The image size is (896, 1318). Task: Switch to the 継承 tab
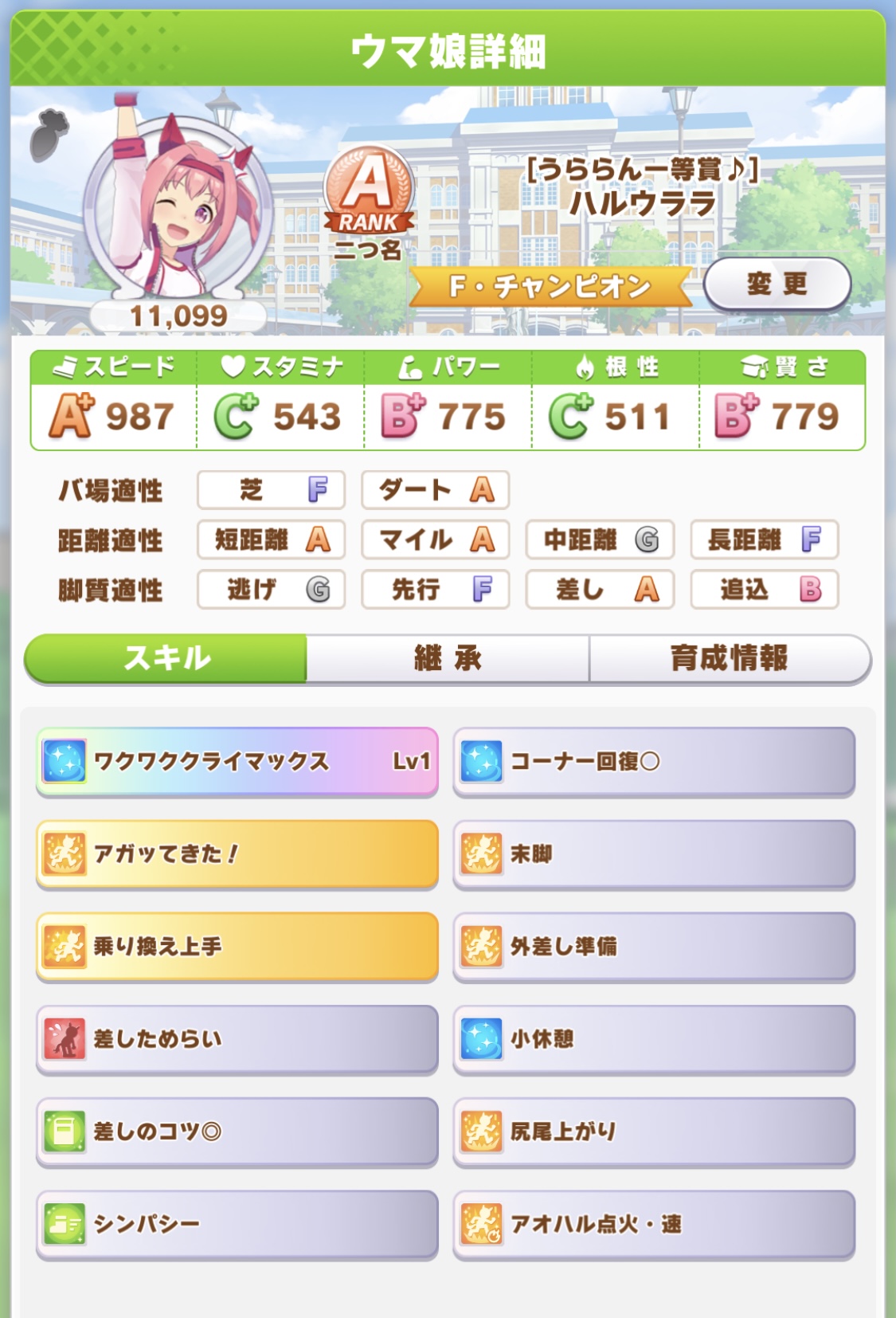448,658
